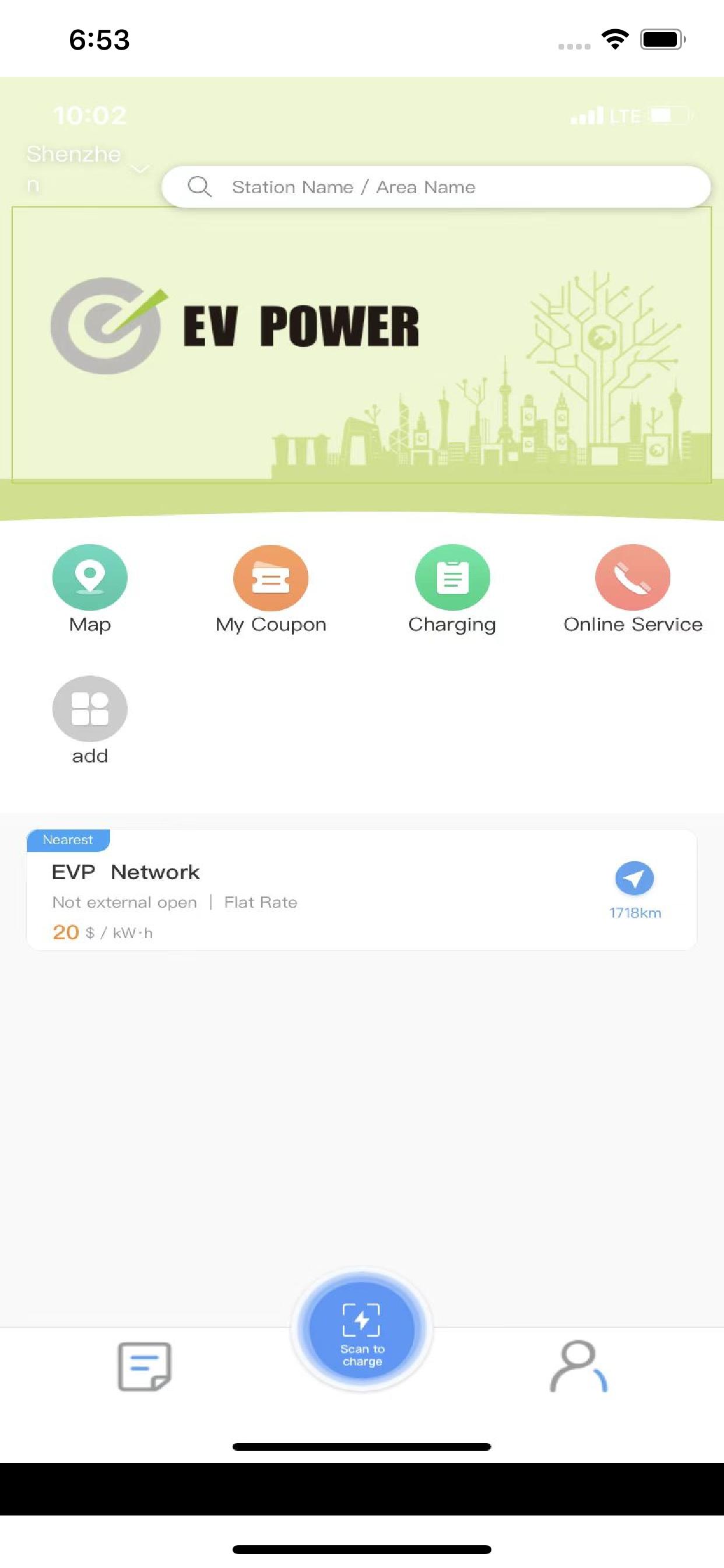Viewport: 724px width, 1568px height.
Task: Open the EV POWER banner
Action: tap(361, 345)
